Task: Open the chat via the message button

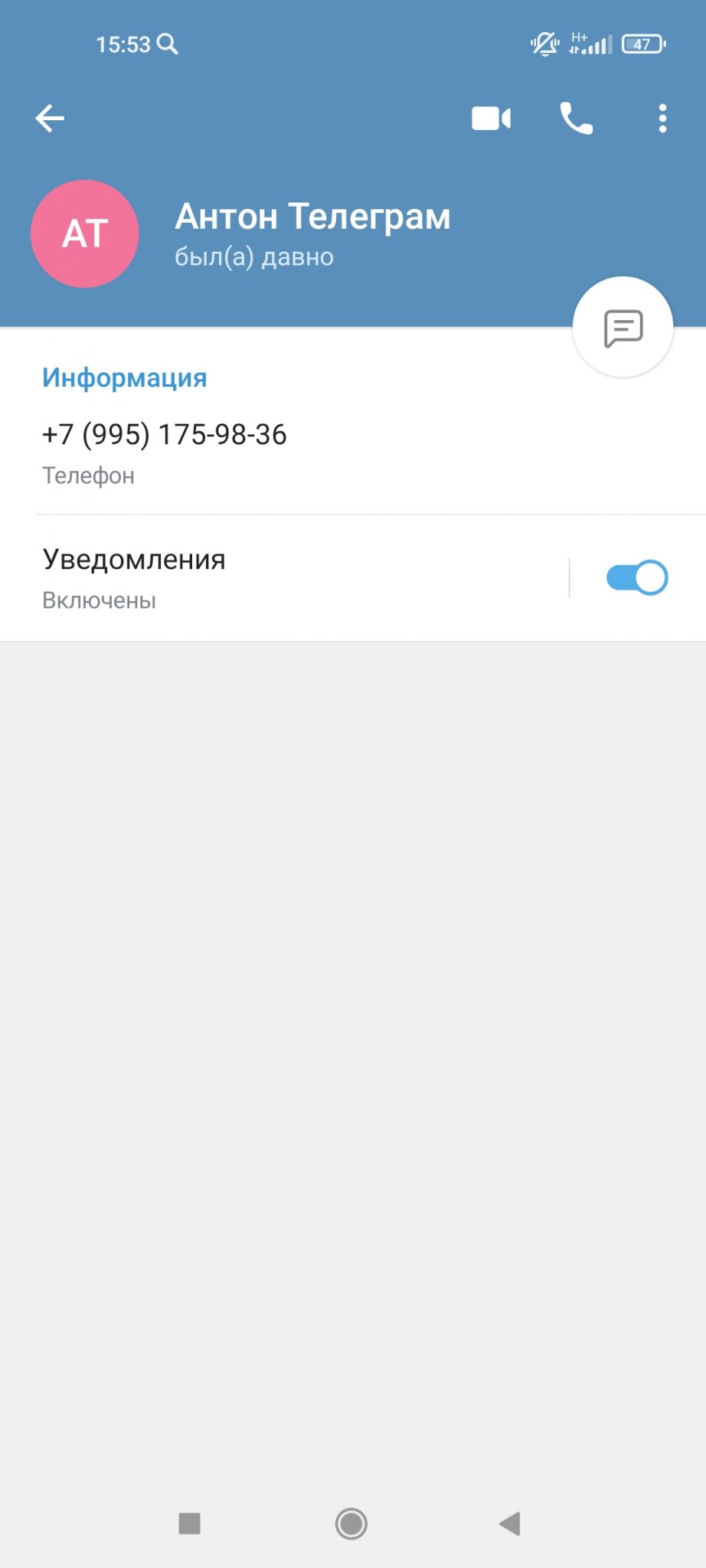Action: (623, 328)
